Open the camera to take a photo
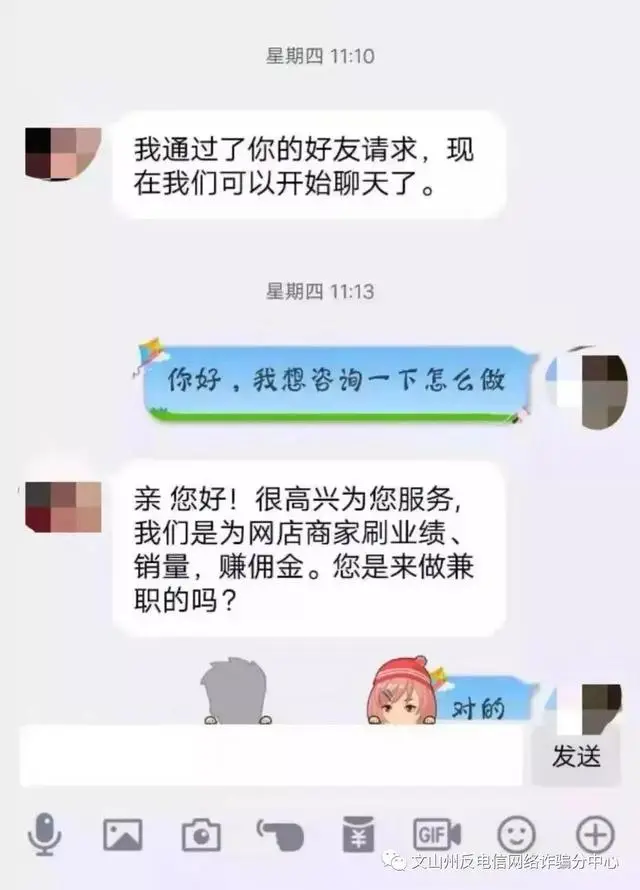Viewport: 640px width, 890px height. click(201, 834)
